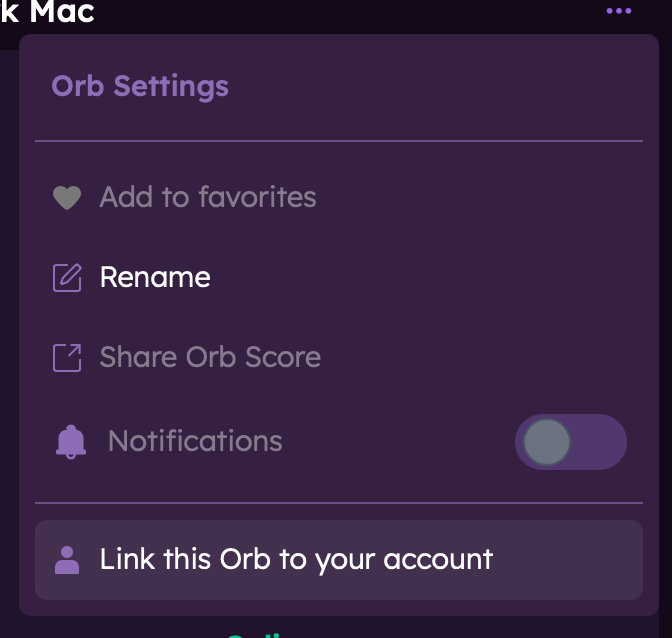Viewport: 672px width, 638px height.
Task: Add this Orb to favorites
Action: (207, 197)
